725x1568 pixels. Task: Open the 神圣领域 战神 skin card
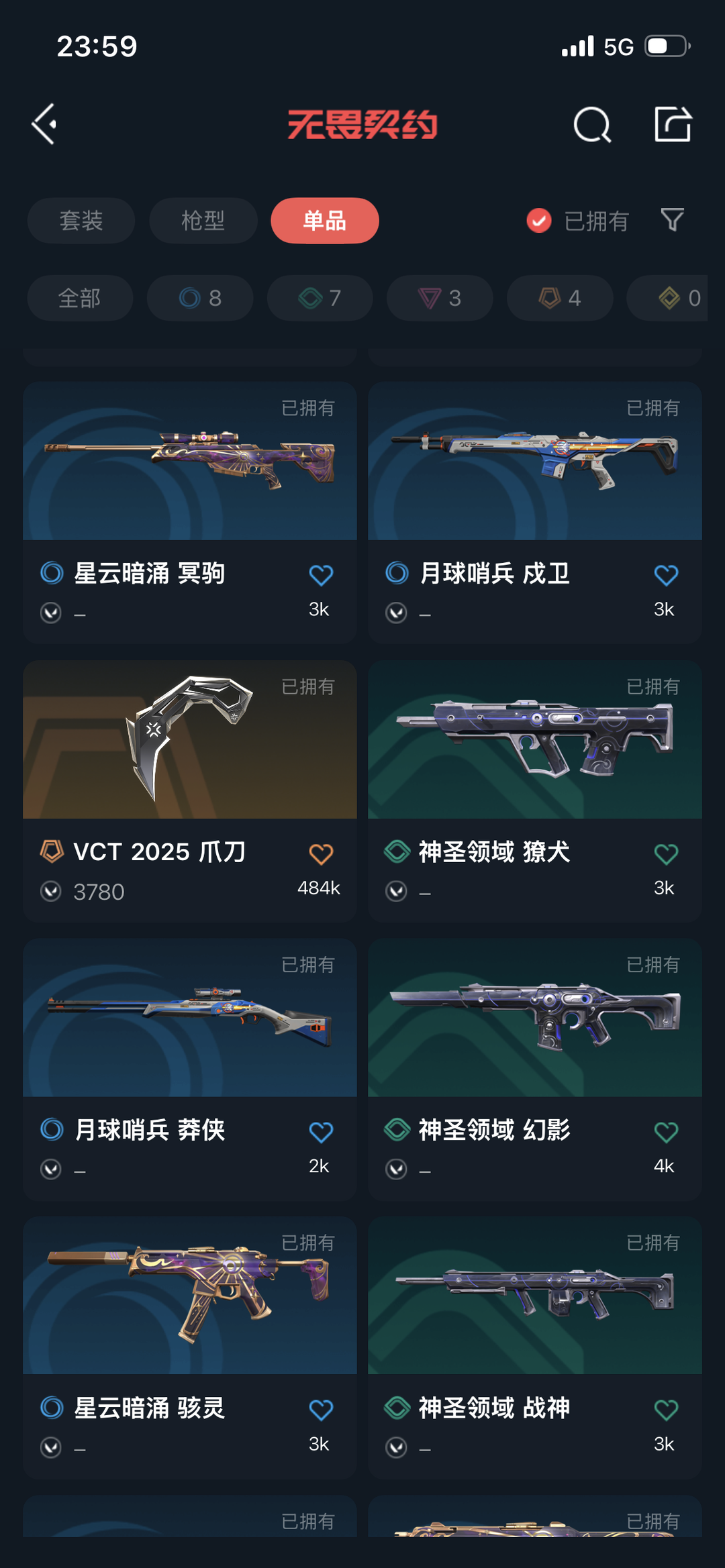click(535, 1348)
